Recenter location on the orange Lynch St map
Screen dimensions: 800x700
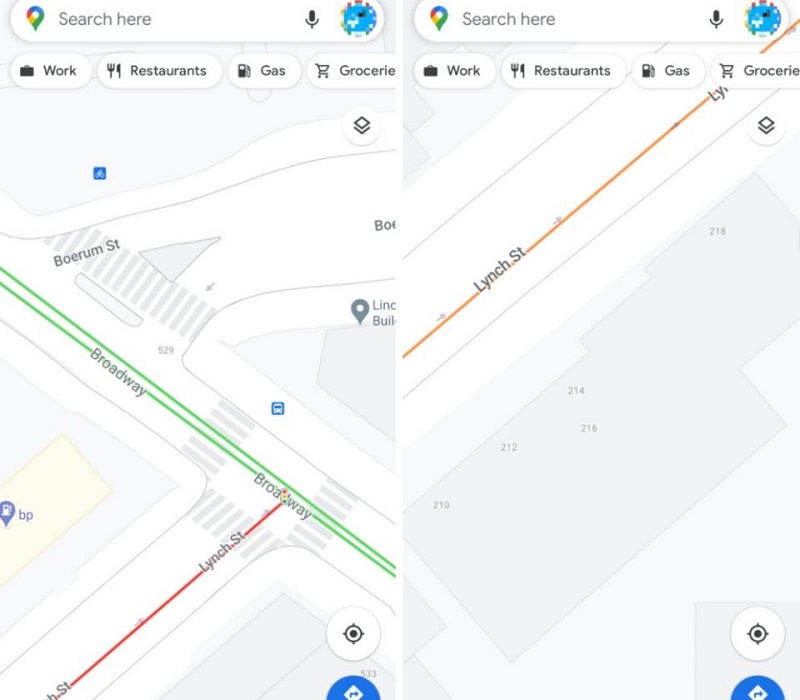[x=757, y=634]
